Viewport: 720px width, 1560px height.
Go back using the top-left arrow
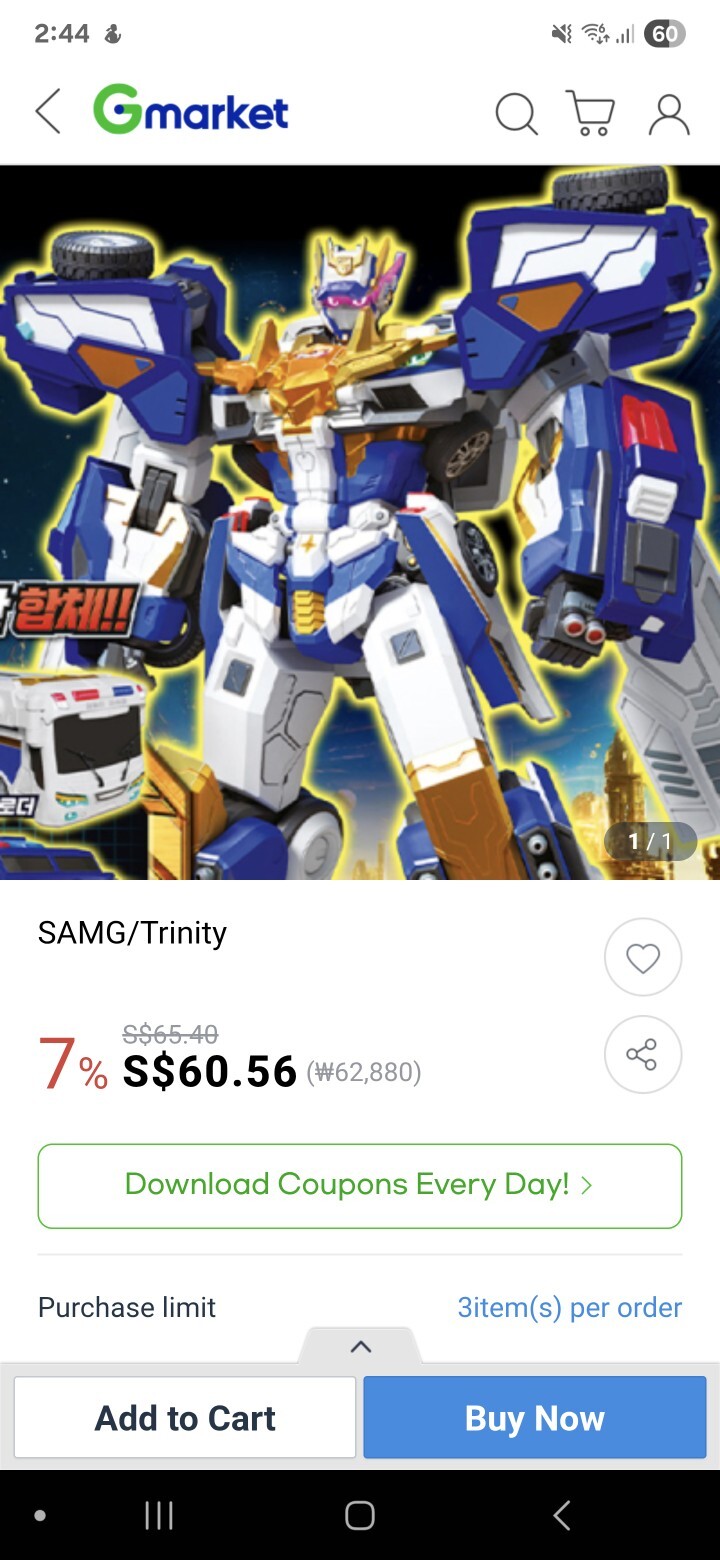pyautogui.click(x=48, y=111)
